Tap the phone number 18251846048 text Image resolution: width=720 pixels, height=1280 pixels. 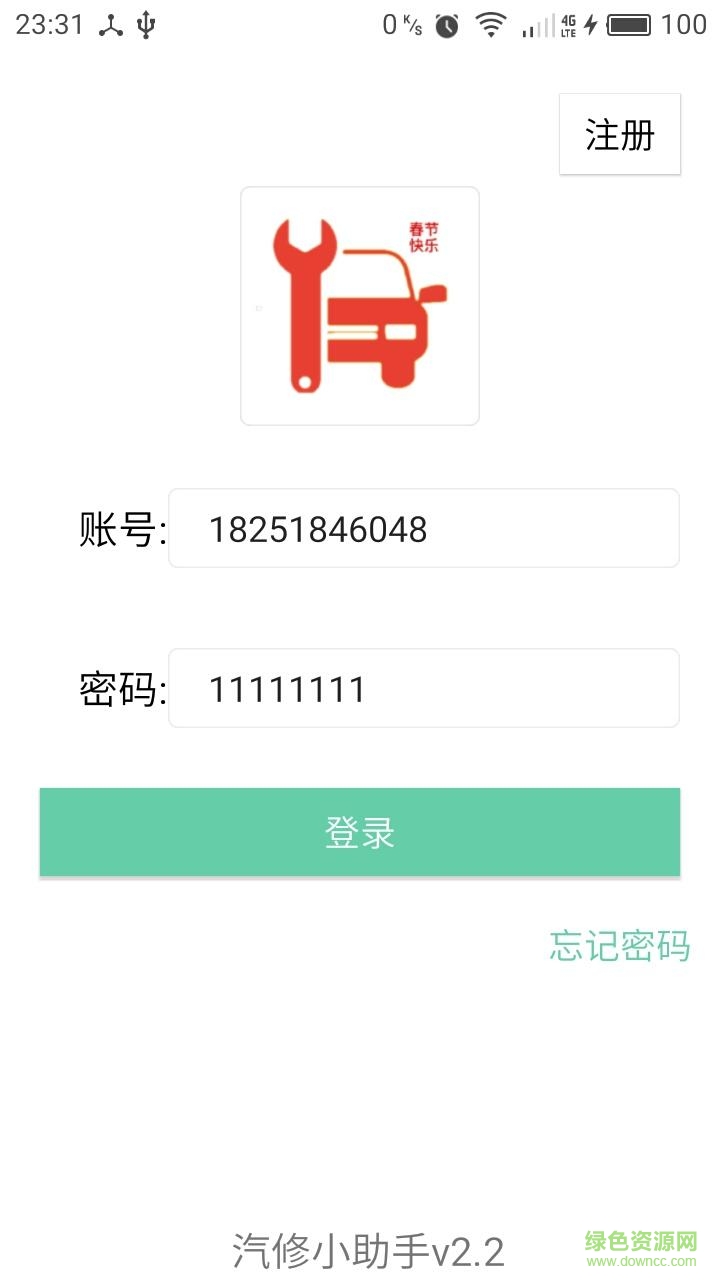coord(322,528)
